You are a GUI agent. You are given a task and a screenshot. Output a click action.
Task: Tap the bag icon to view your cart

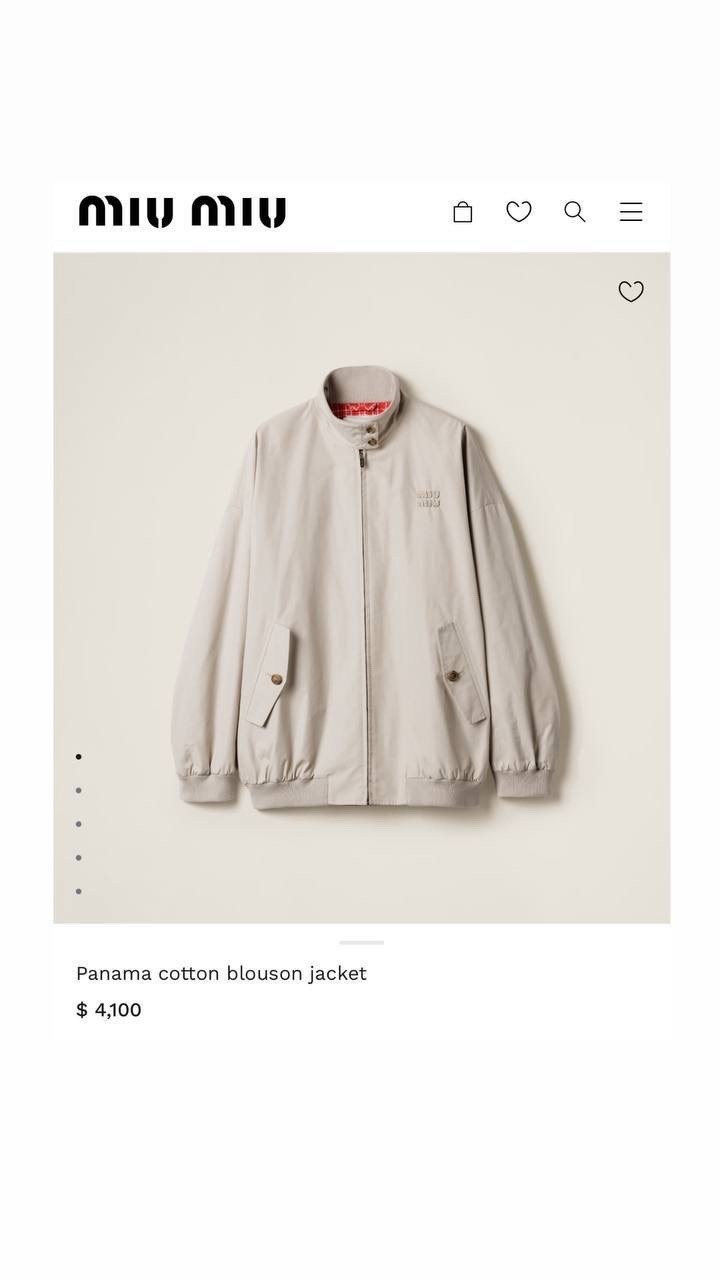[x=462, y=211]
